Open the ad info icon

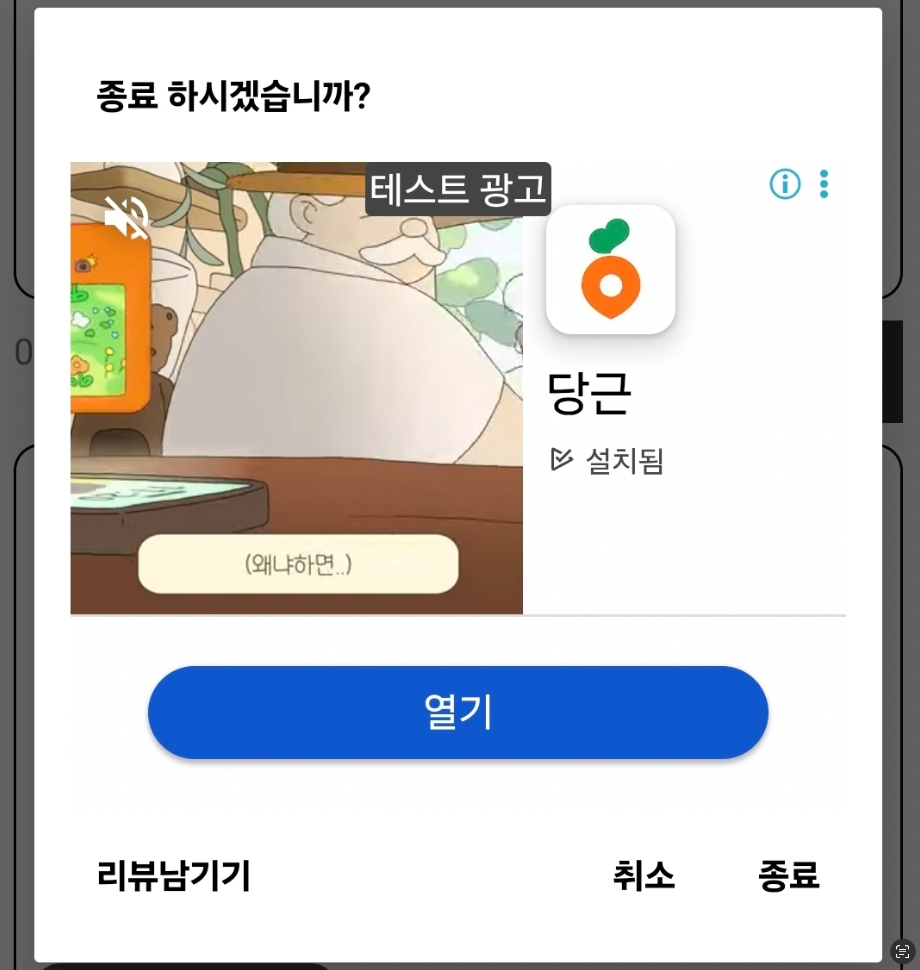click(785, 184)
